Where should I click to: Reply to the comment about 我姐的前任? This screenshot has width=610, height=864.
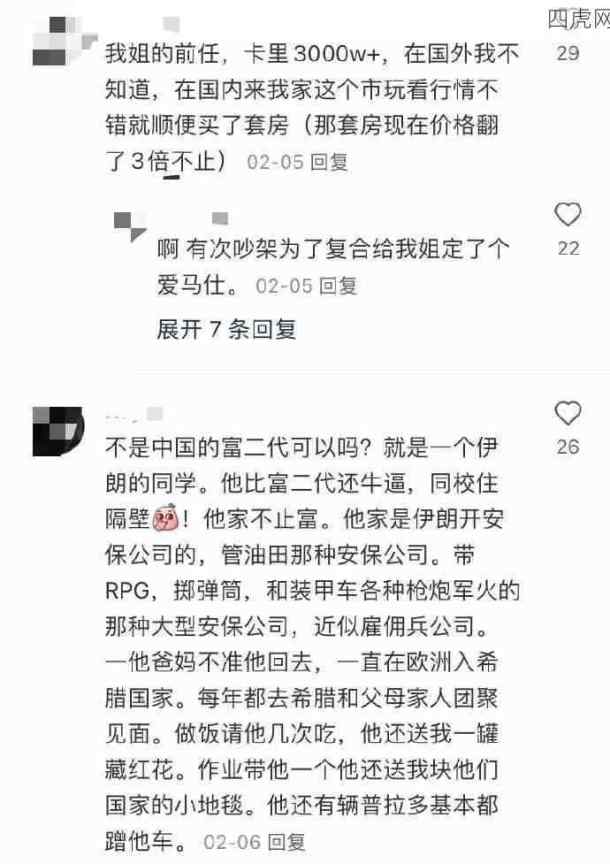tap(328, 160)
